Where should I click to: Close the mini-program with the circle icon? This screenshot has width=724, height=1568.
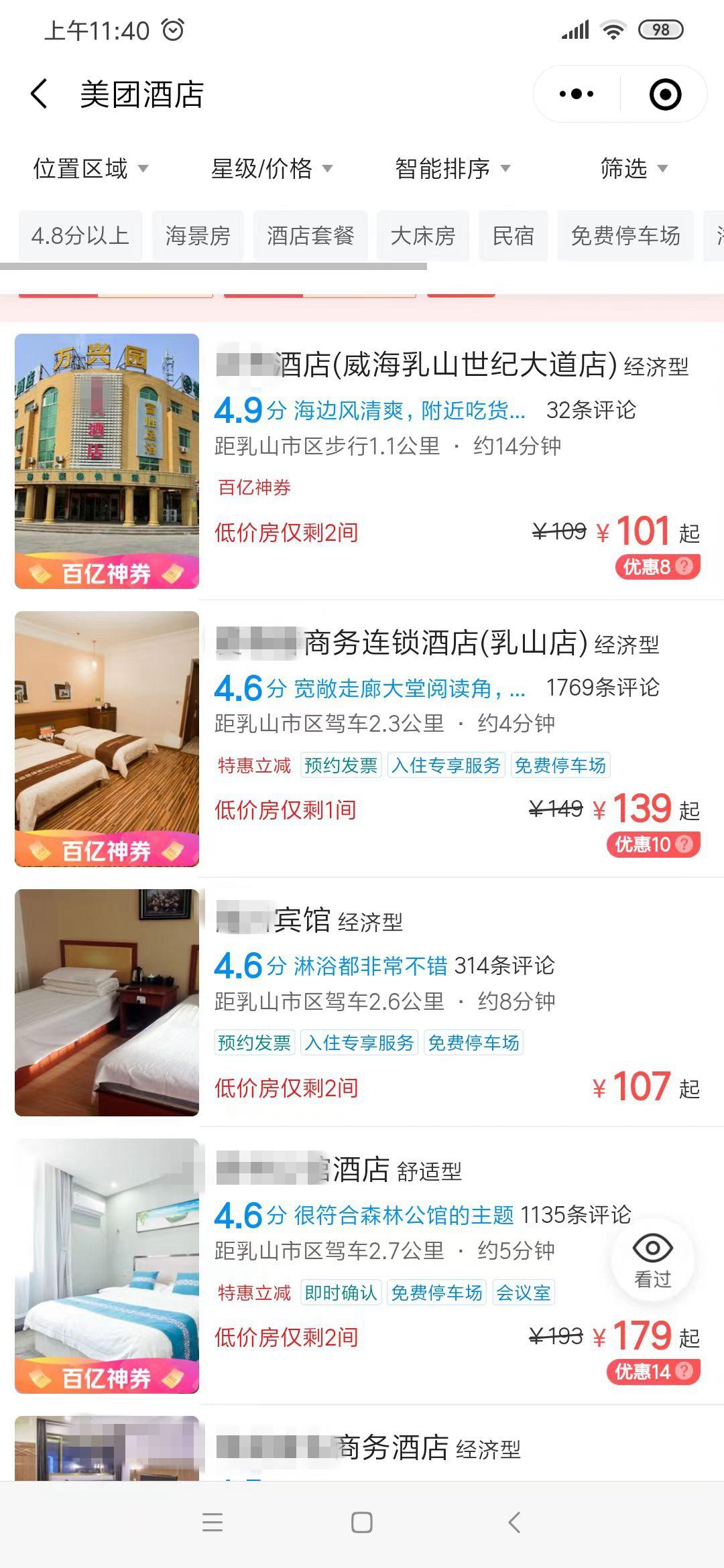click(665, 94)
